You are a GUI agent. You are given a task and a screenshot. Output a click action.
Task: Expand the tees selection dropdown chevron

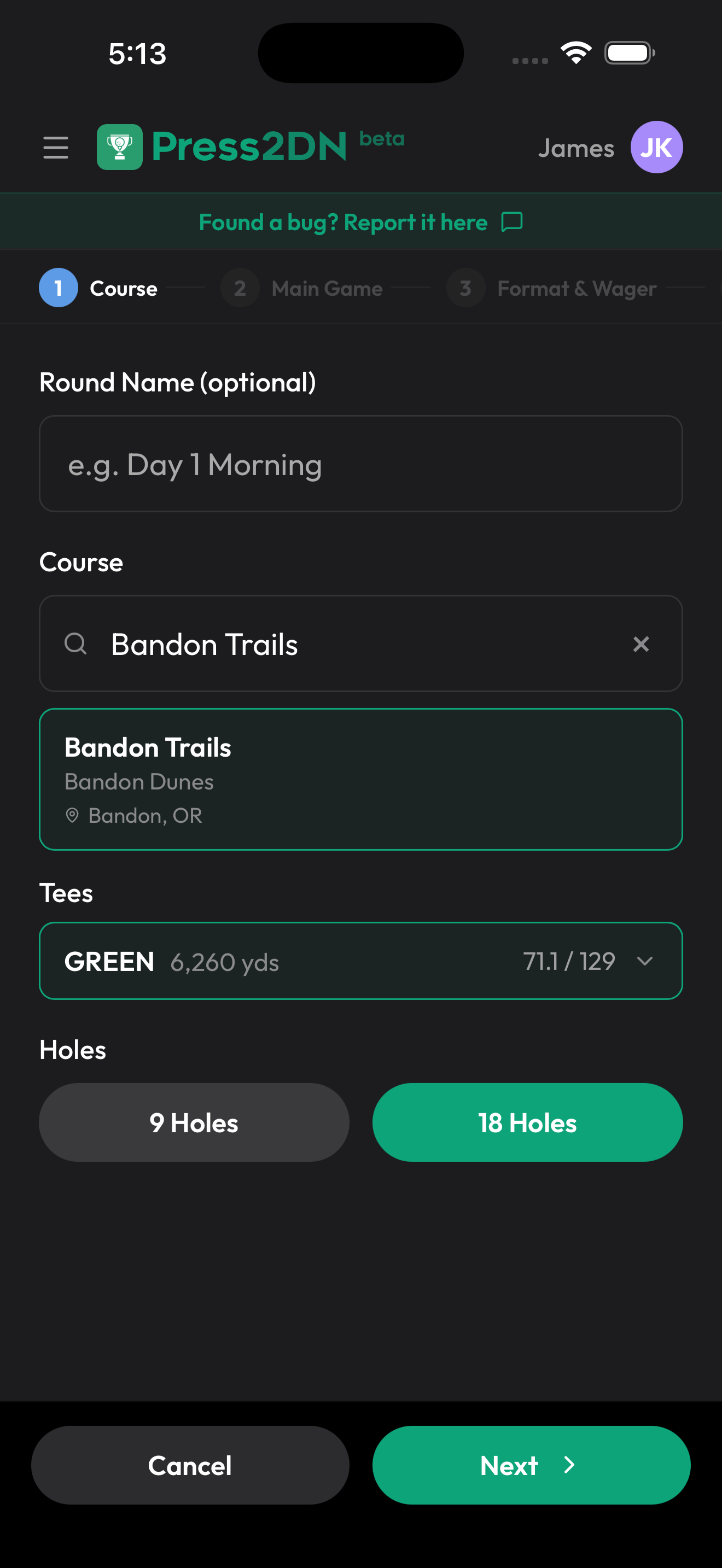pyautogui.click(x=645, y=962)
